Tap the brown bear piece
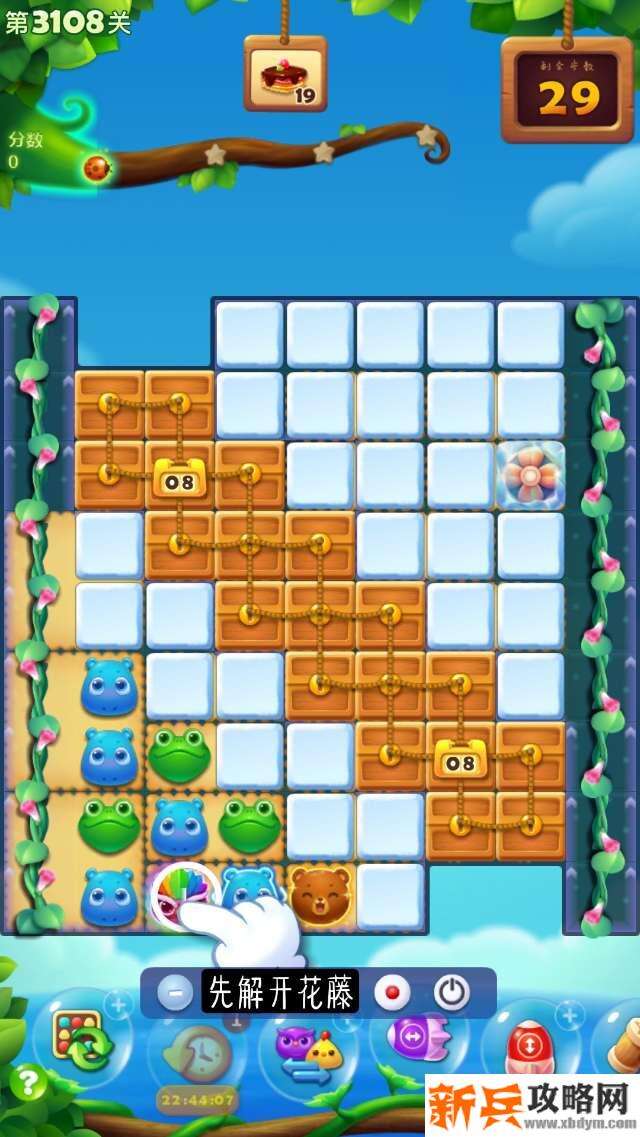 [x=320, y=893]
